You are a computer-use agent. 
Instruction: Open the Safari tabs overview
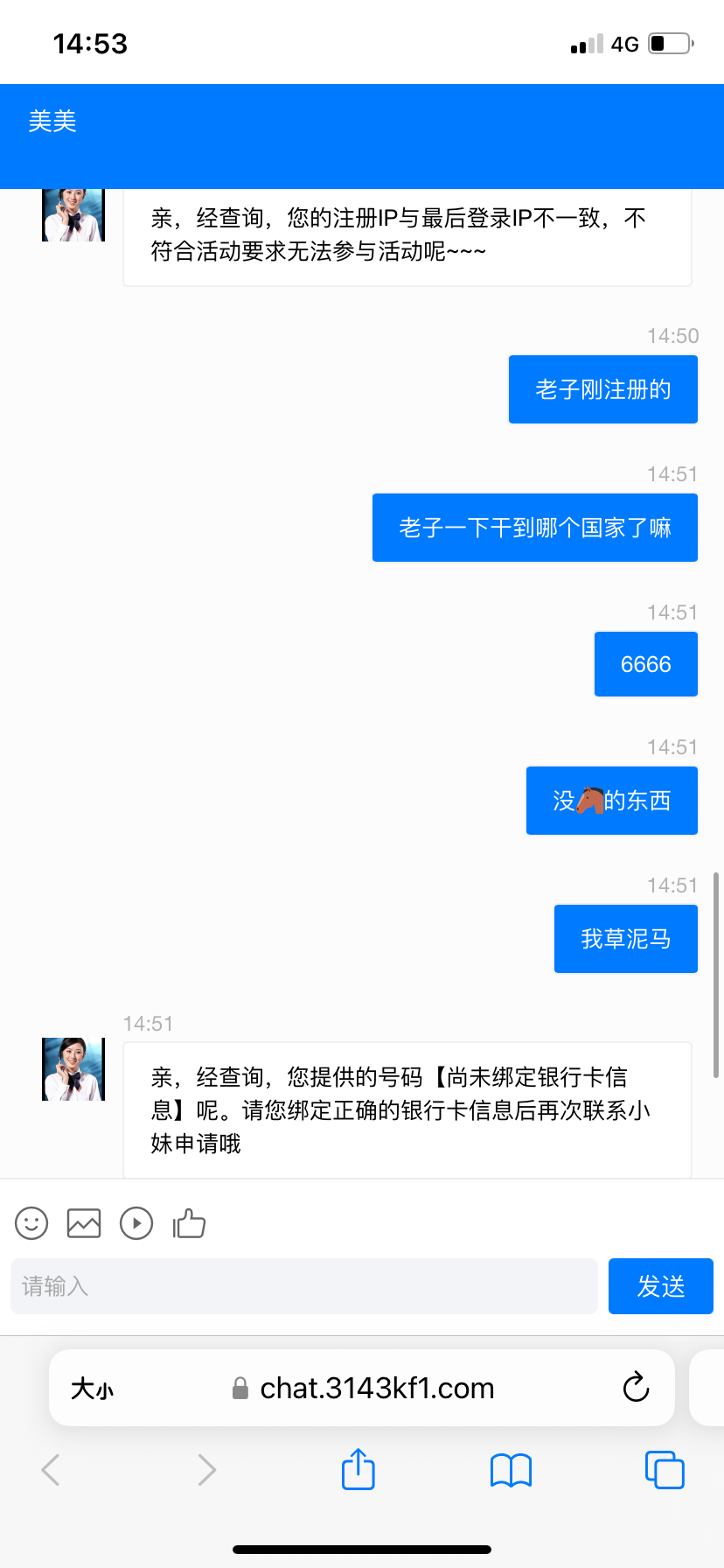coord(665,1470)
